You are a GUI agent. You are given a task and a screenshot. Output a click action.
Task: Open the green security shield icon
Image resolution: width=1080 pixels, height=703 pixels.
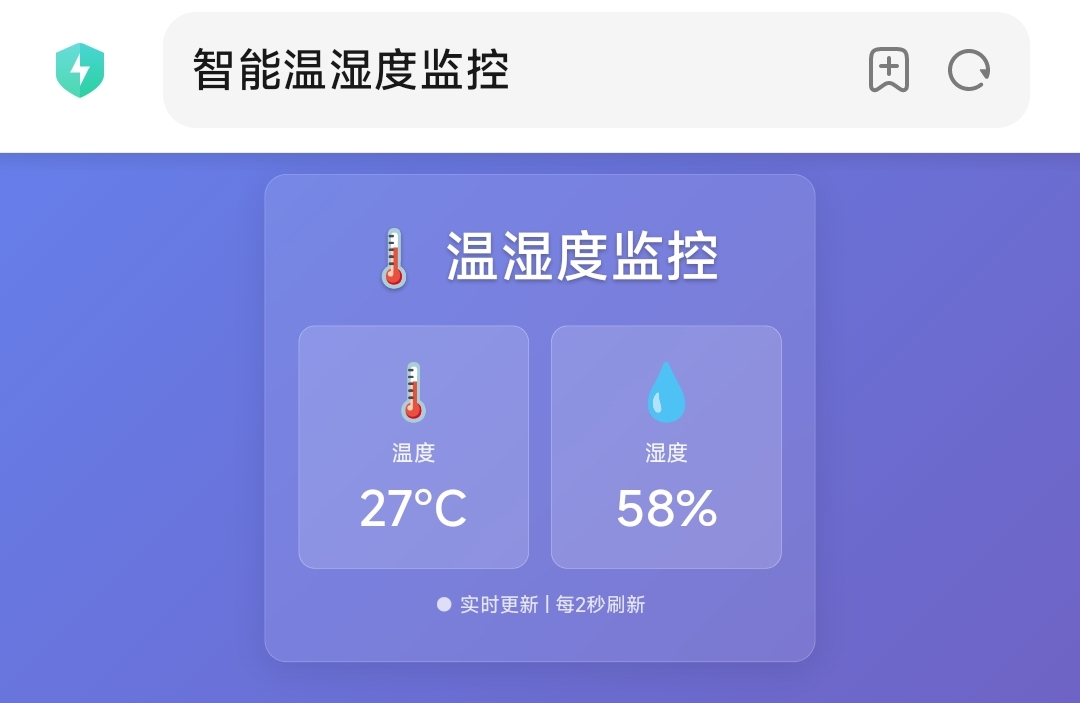point(80,70)
